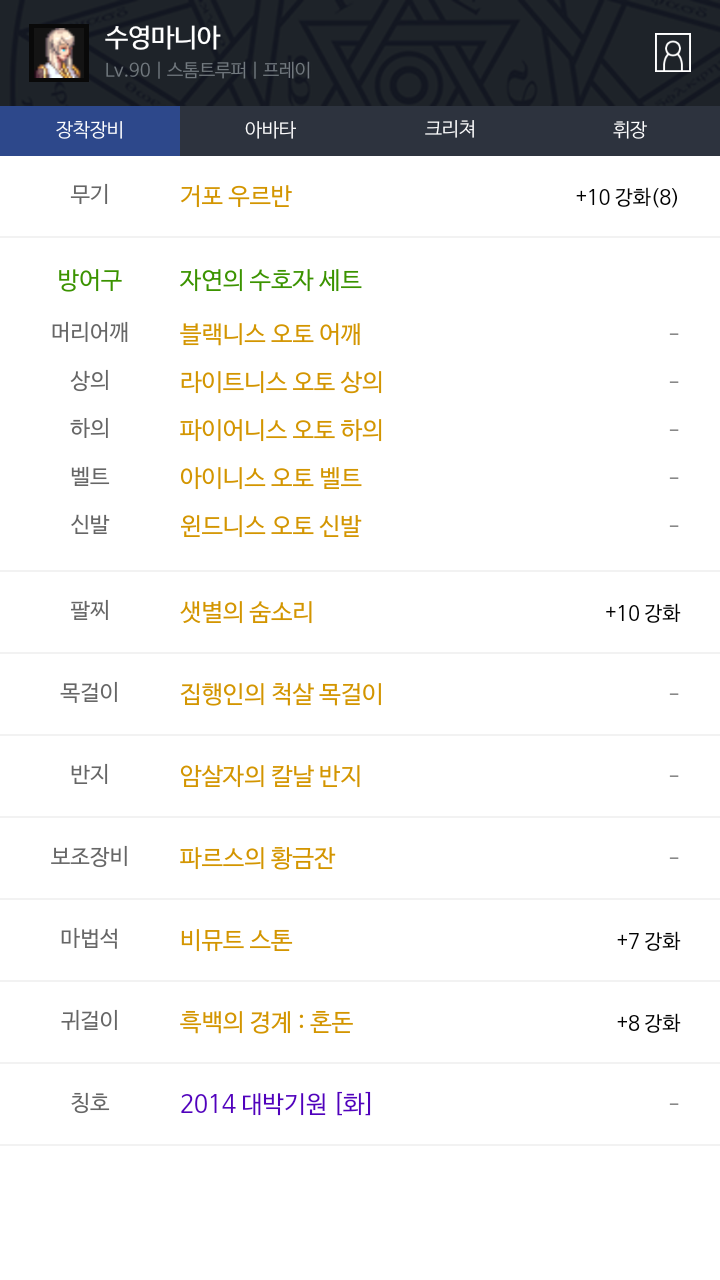Open the 자연의 수호자 세트 armor set
The width and height of the screenshot is (720, 1280).
coord(270,280)
